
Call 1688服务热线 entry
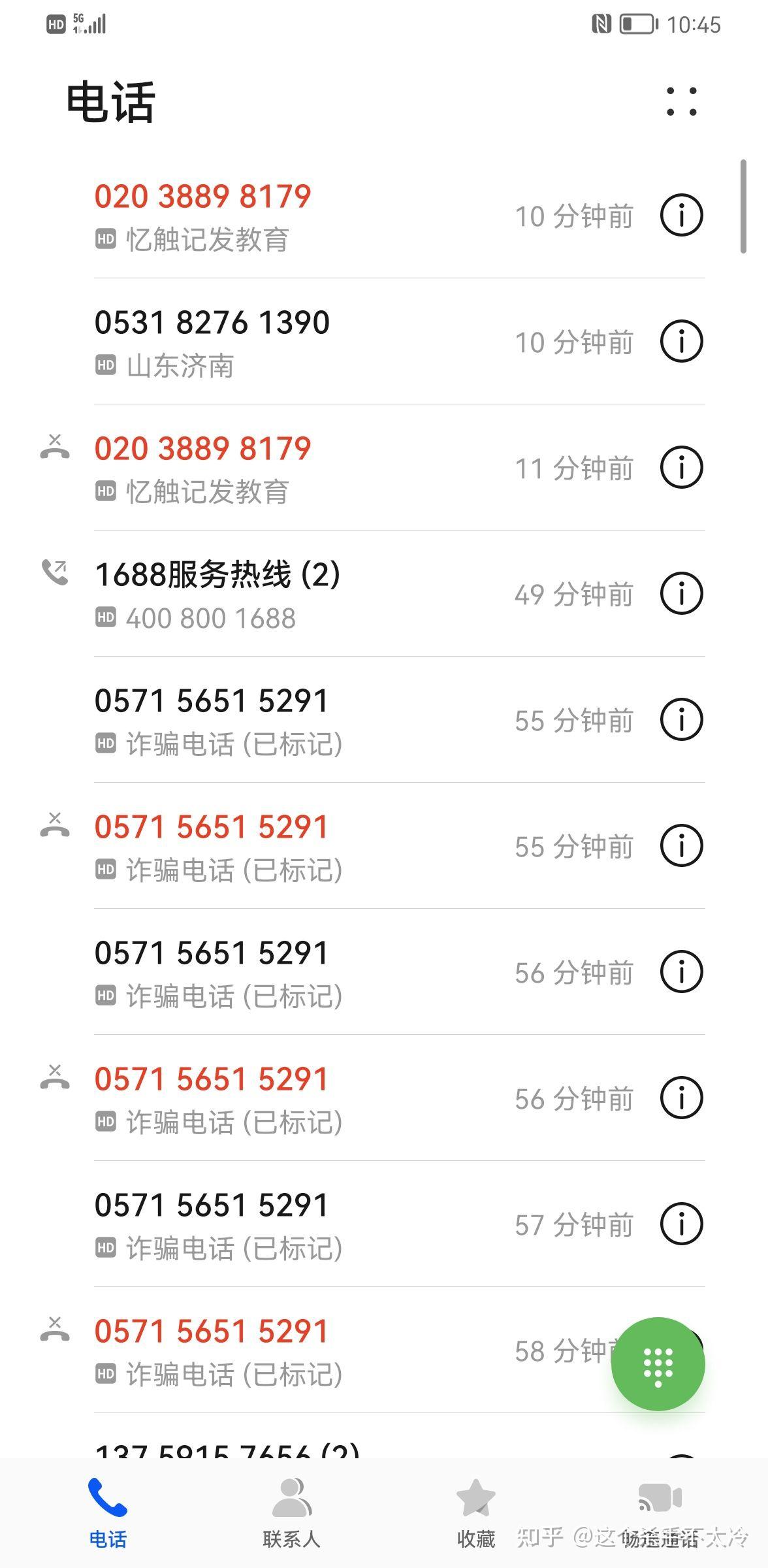coord(366,594)
